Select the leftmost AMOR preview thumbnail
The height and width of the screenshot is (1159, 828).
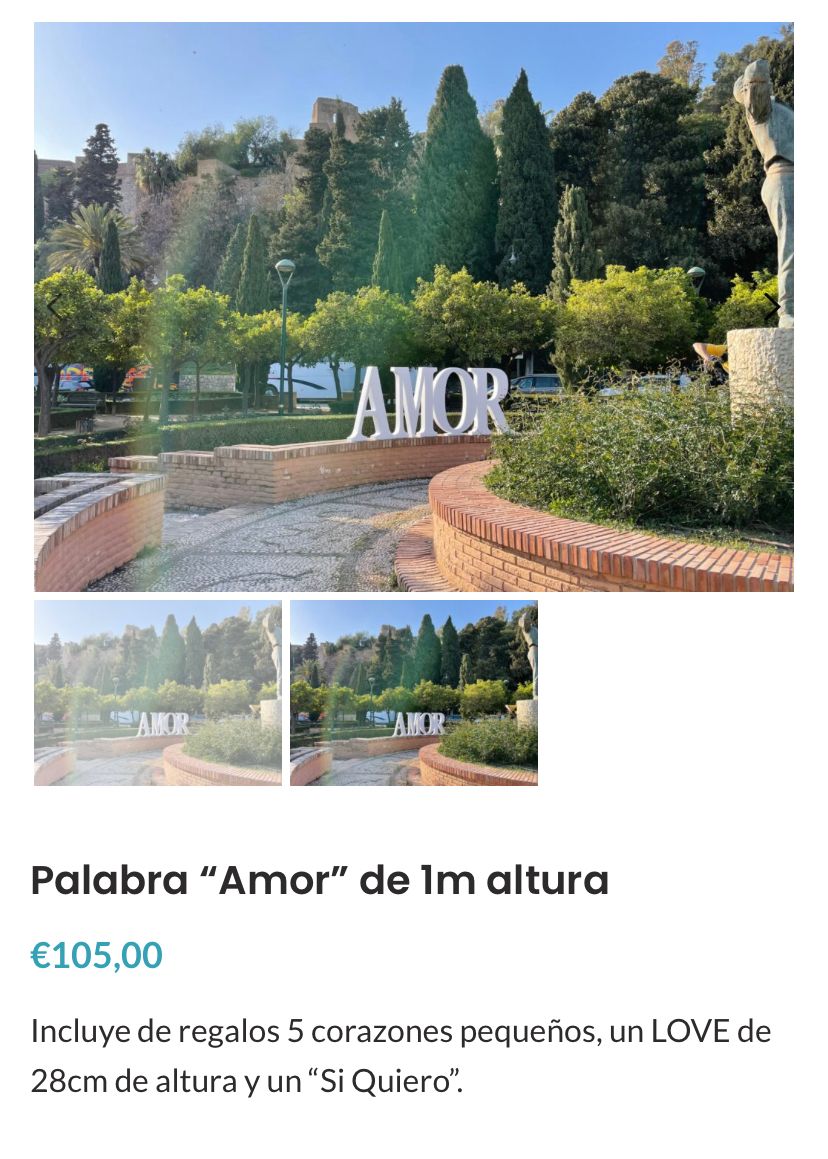pos(158,694)
